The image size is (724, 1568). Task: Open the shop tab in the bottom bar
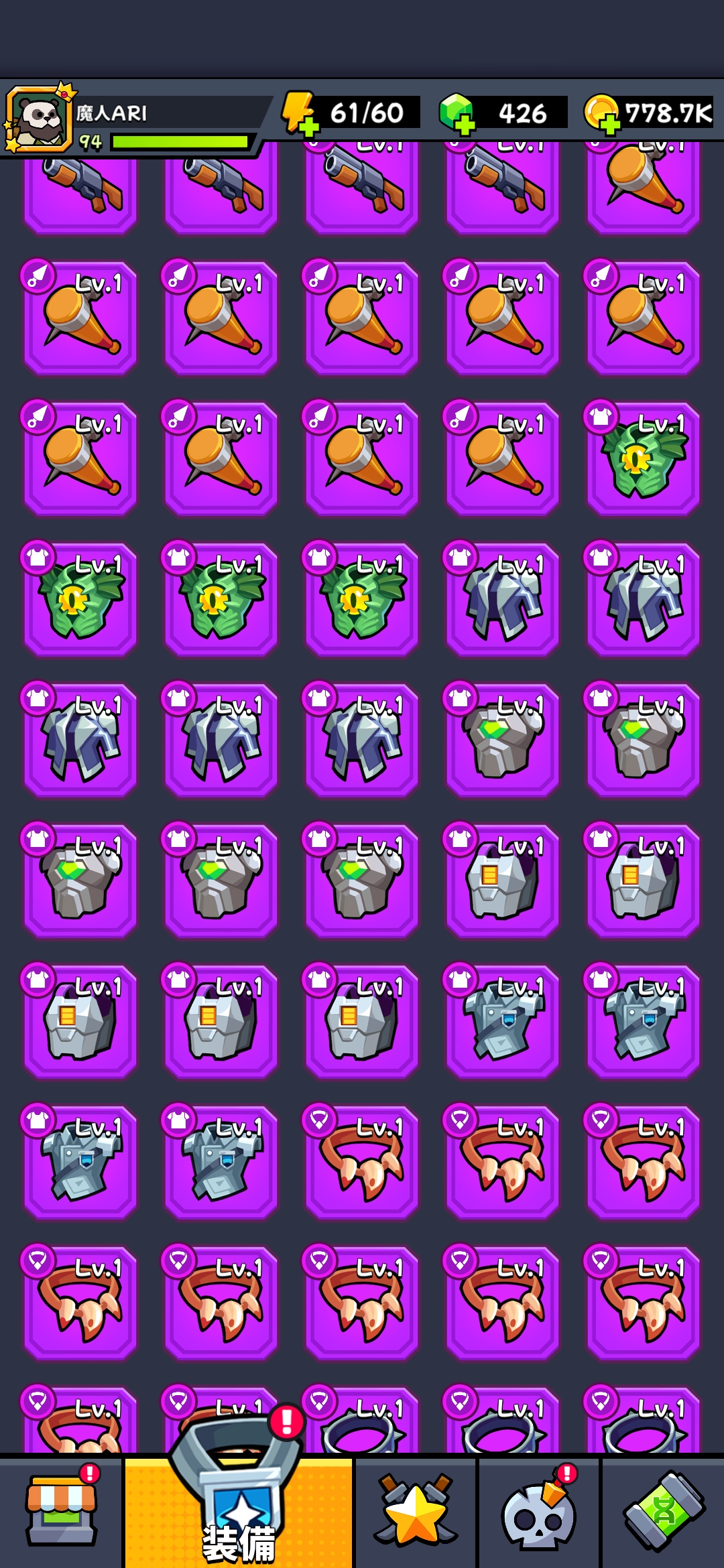coord(61,1512)
